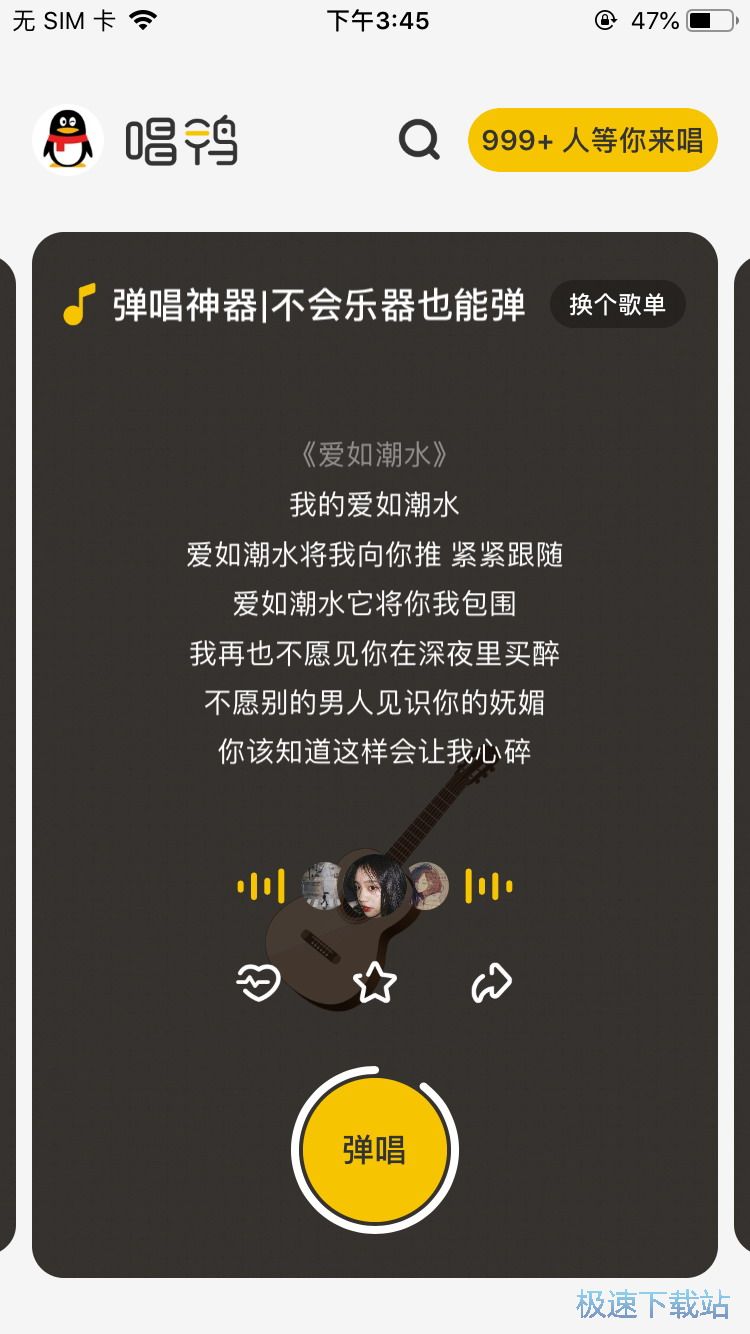Share the song 爱如潮水
This screenshot has width=750, height=1334.
point(491,984)
